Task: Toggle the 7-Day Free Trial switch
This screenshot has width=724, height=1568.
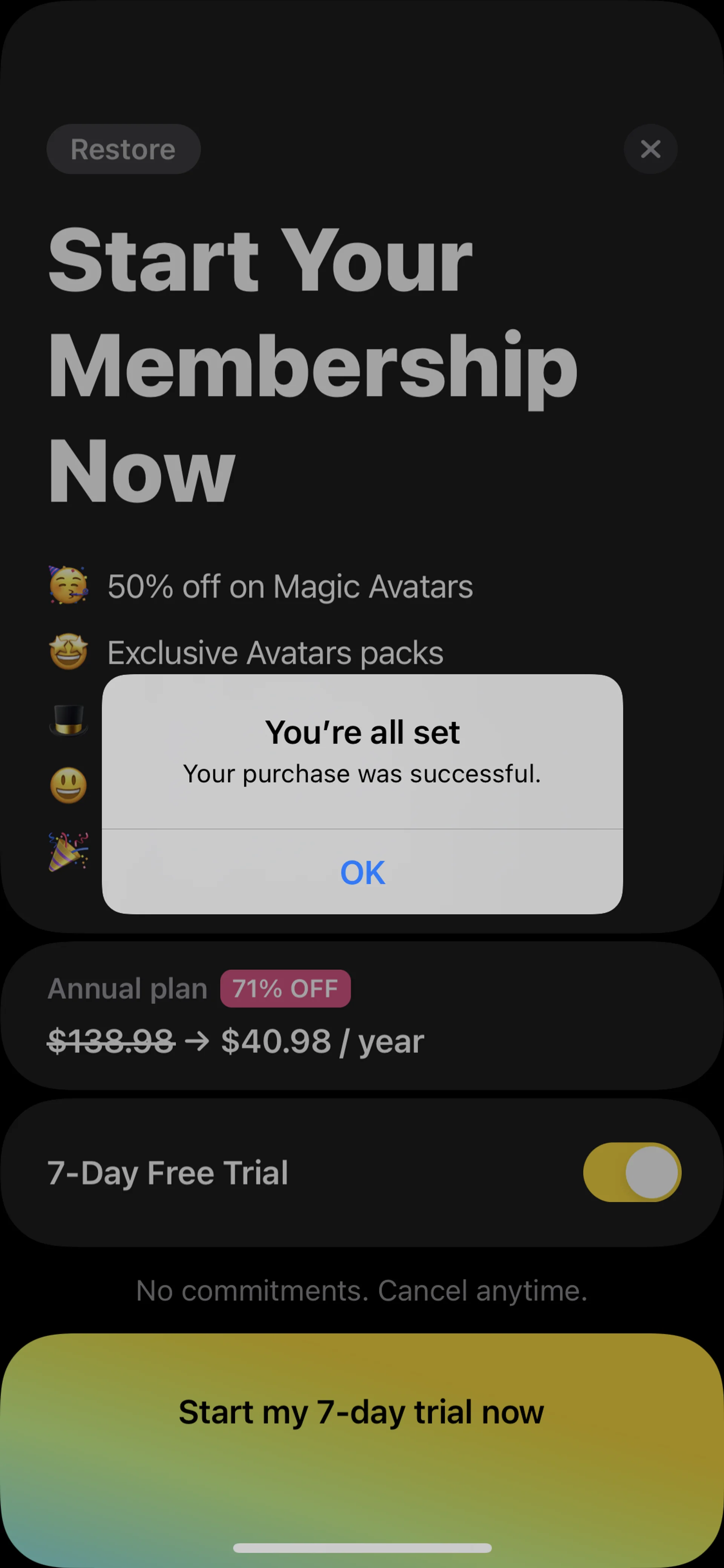Action: 632,1172
